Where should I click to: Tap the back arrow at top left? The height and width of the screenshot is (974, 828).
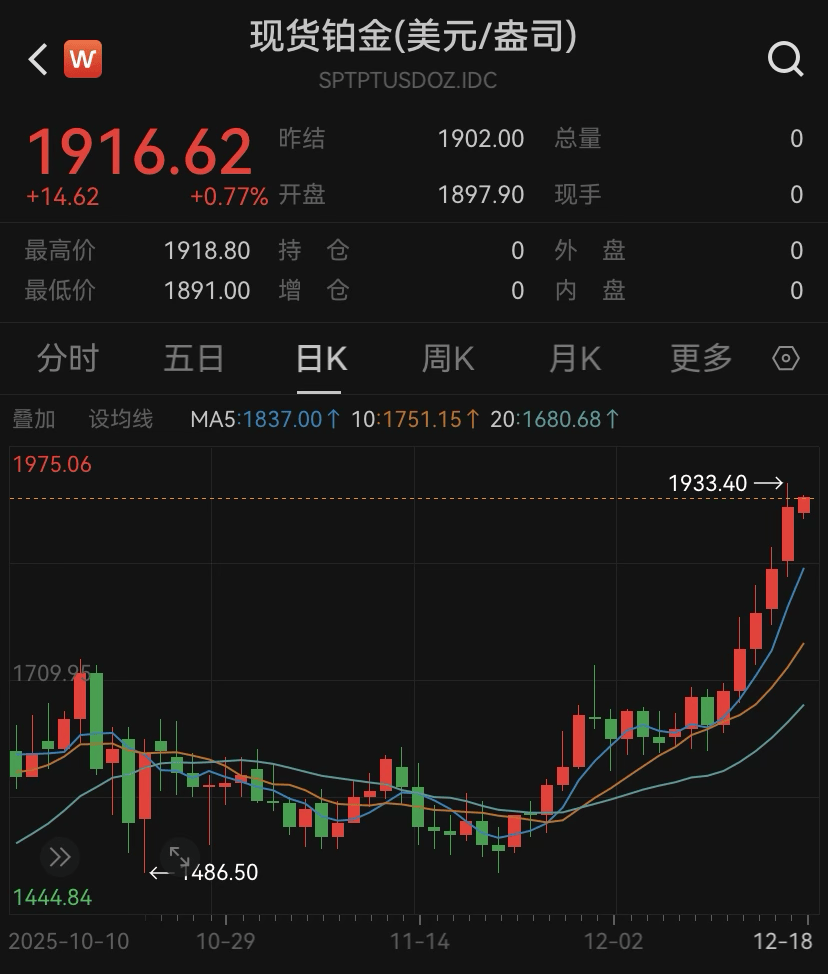(x=37, y=59)
